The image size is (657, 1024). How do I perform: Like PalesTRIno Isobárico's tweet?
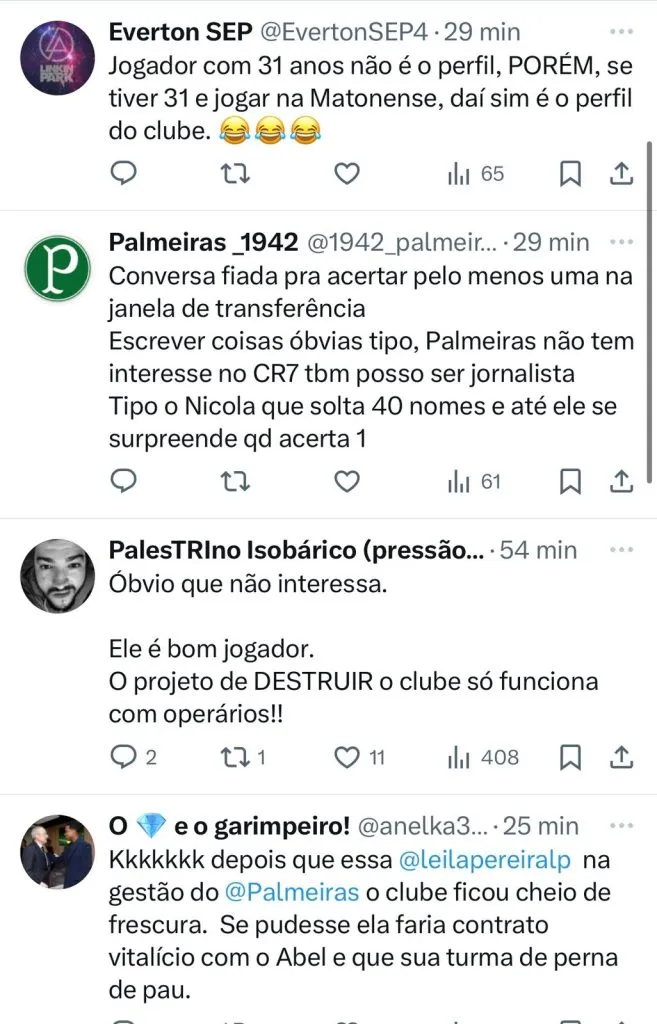pos(346,757)
